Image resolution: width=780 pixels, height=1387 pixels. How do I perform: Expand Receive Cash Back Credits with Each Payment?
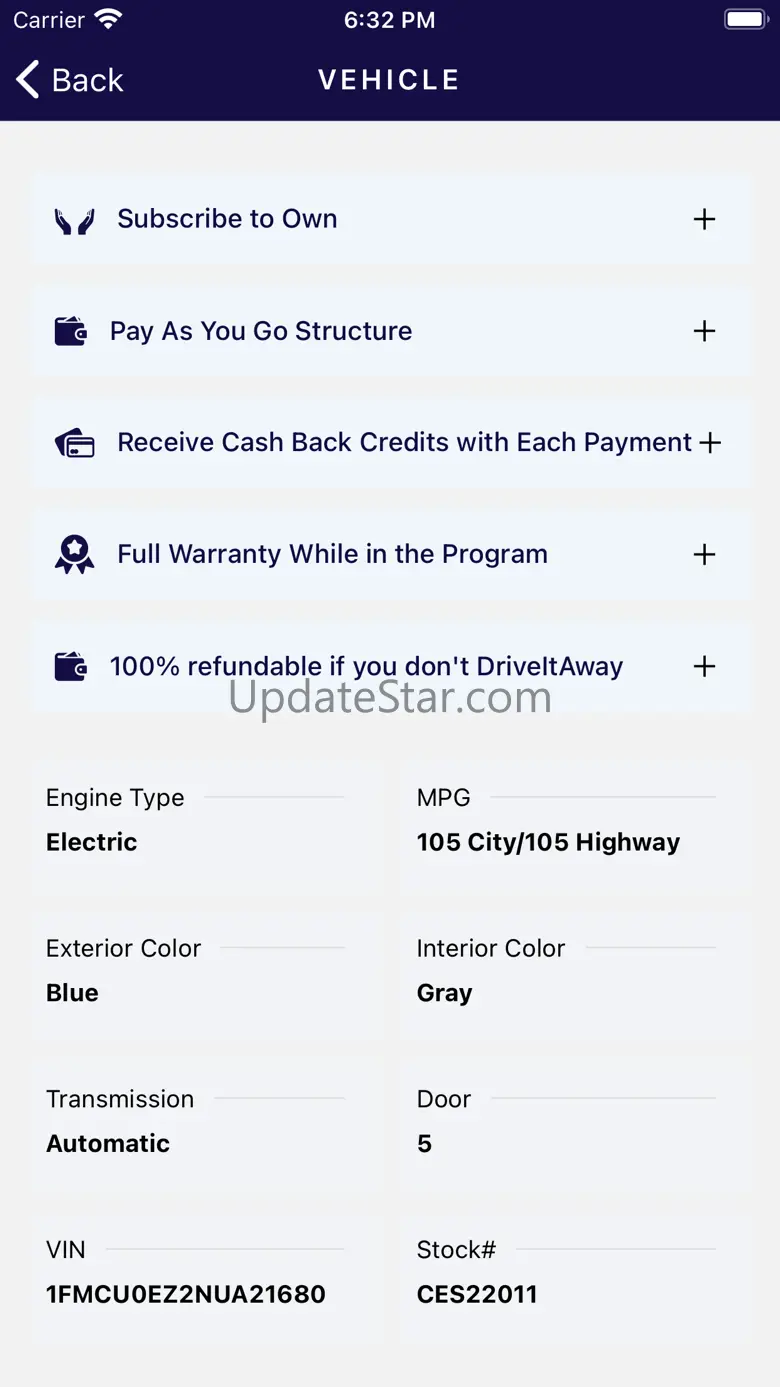point(709,443)
